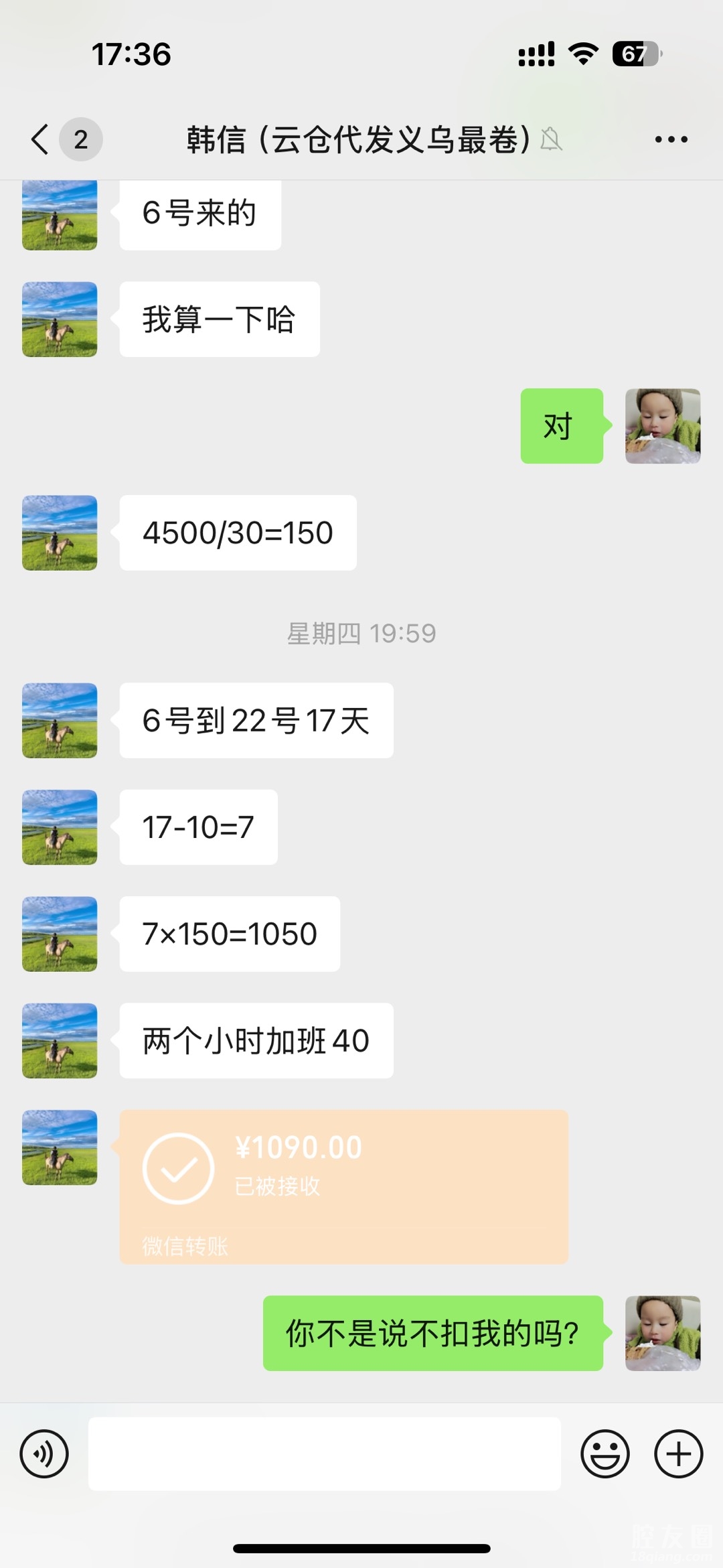Go back to the chat list
The image size is (723, 1568).
click(42, 139)
